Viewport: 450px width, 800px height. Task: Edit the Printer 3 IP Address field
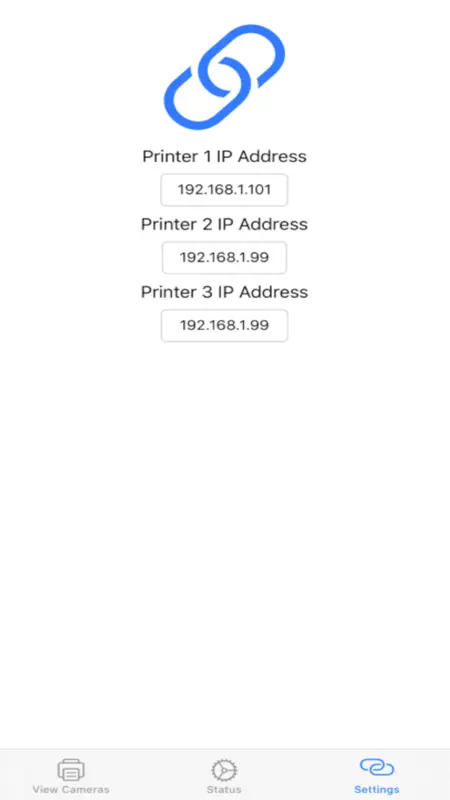(x=224, y=326)
